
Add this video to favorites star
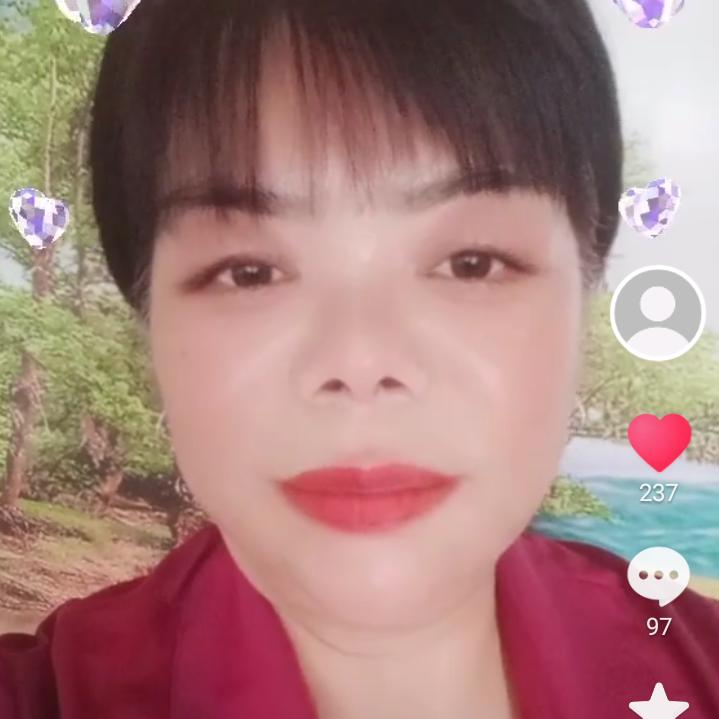(658, 702)
